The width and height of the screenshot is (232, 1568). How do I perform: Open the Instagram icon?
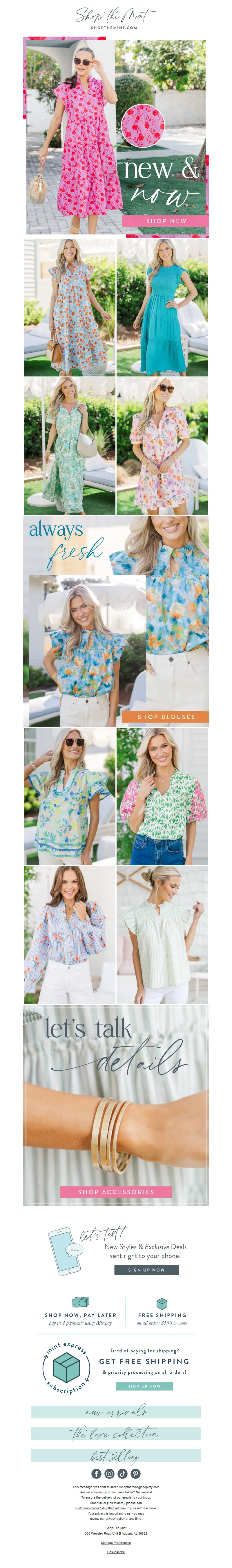point(109,1474)
